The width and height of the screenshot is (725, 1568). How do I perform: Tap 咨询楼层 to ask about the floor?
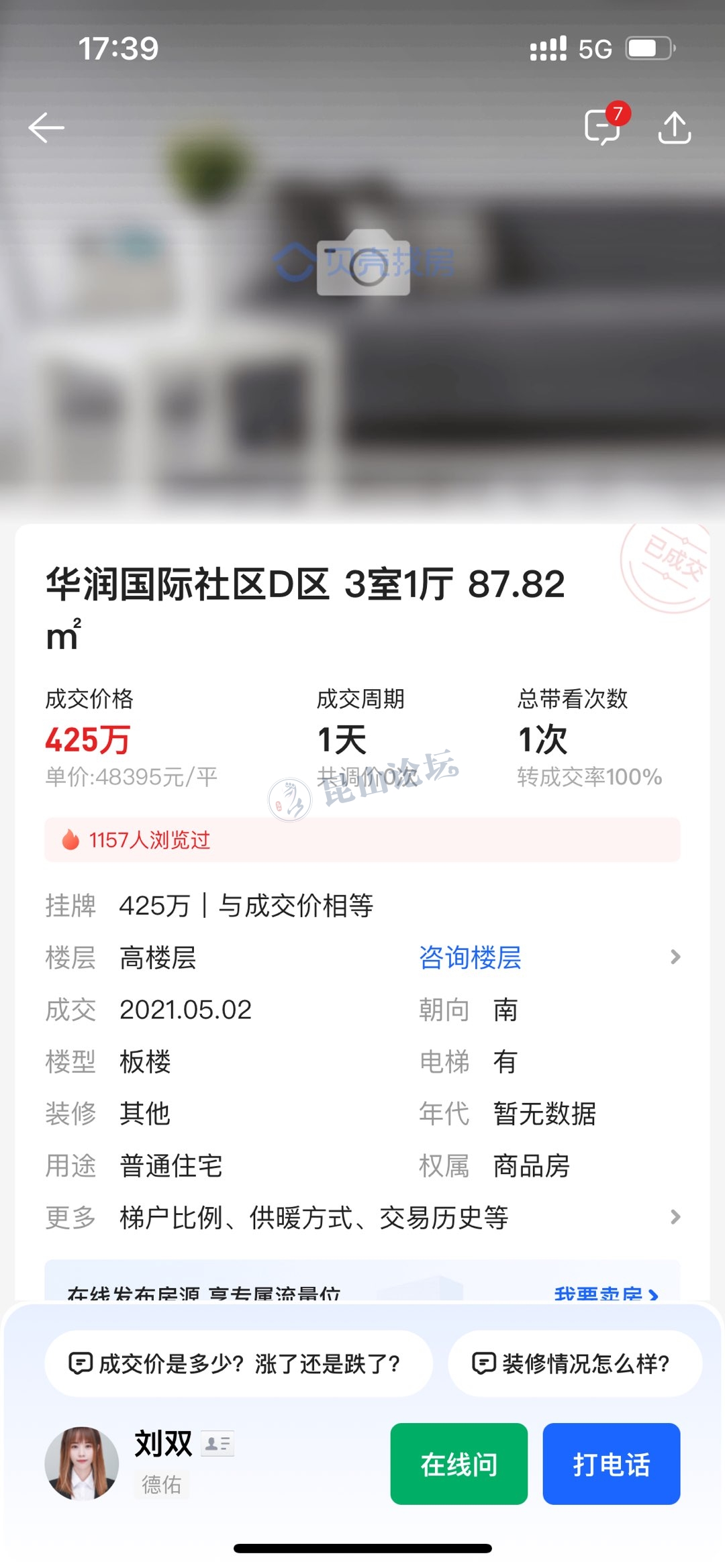pyautogui.click(x=470, y=957)
